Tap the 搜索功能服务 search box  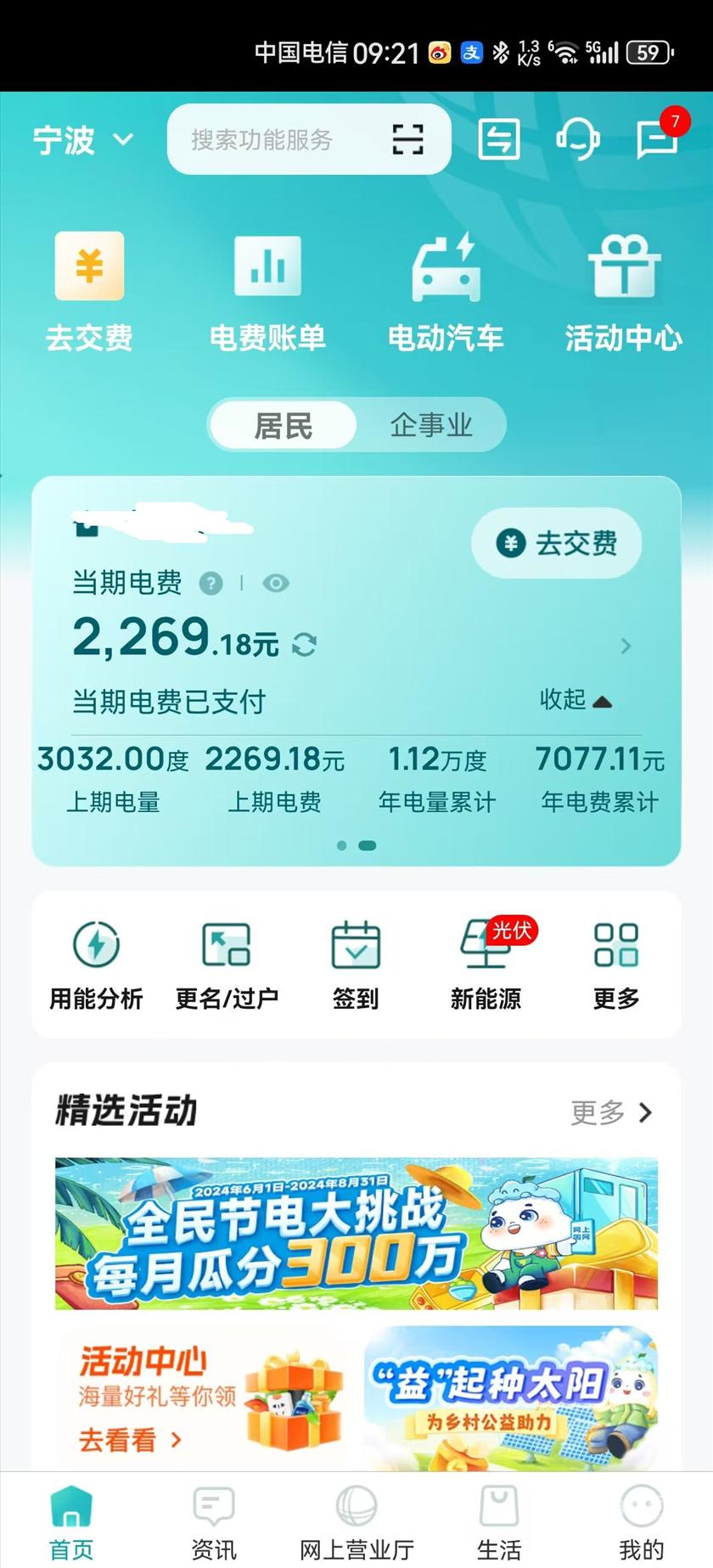[x=261, y=139]
